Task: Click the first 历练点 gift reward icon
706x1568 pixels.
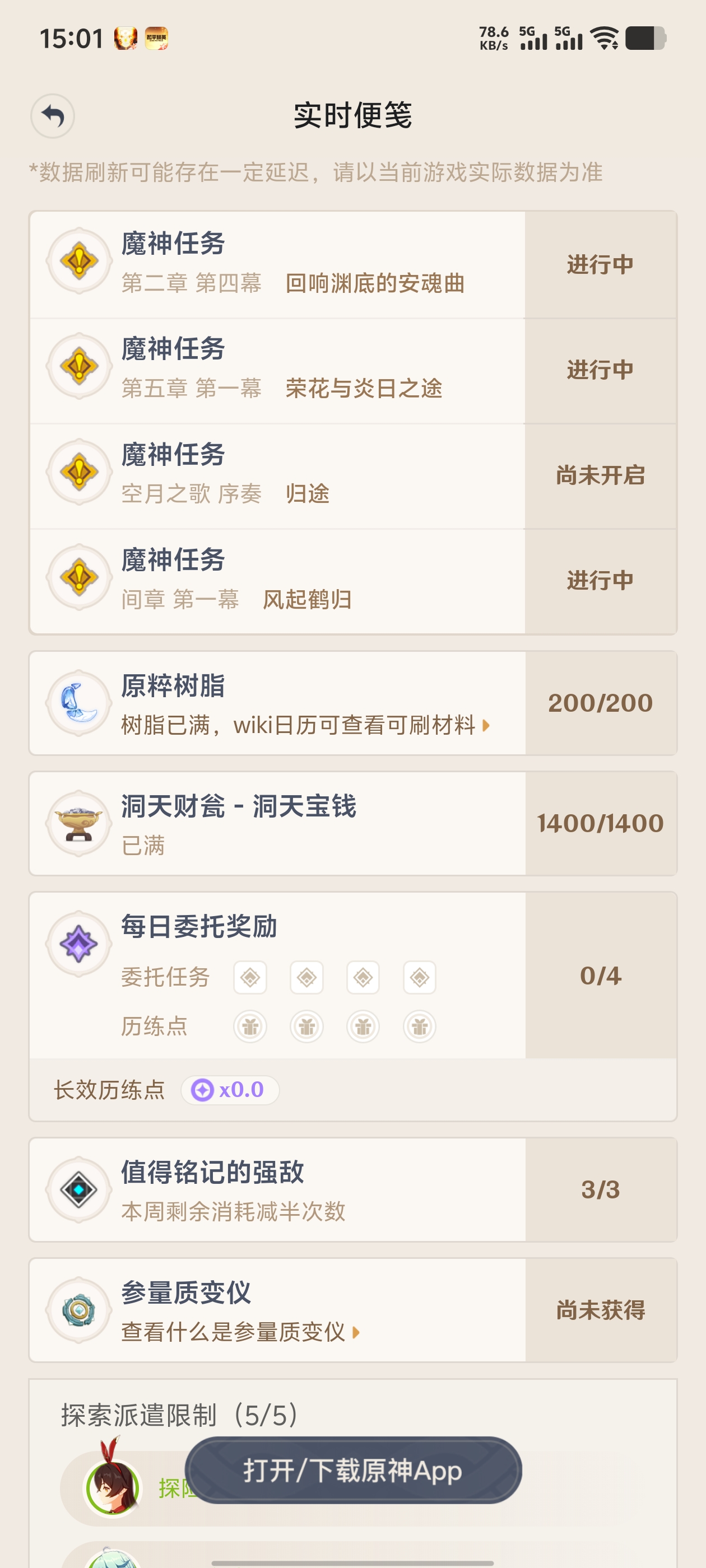Action: point(250,1026)
